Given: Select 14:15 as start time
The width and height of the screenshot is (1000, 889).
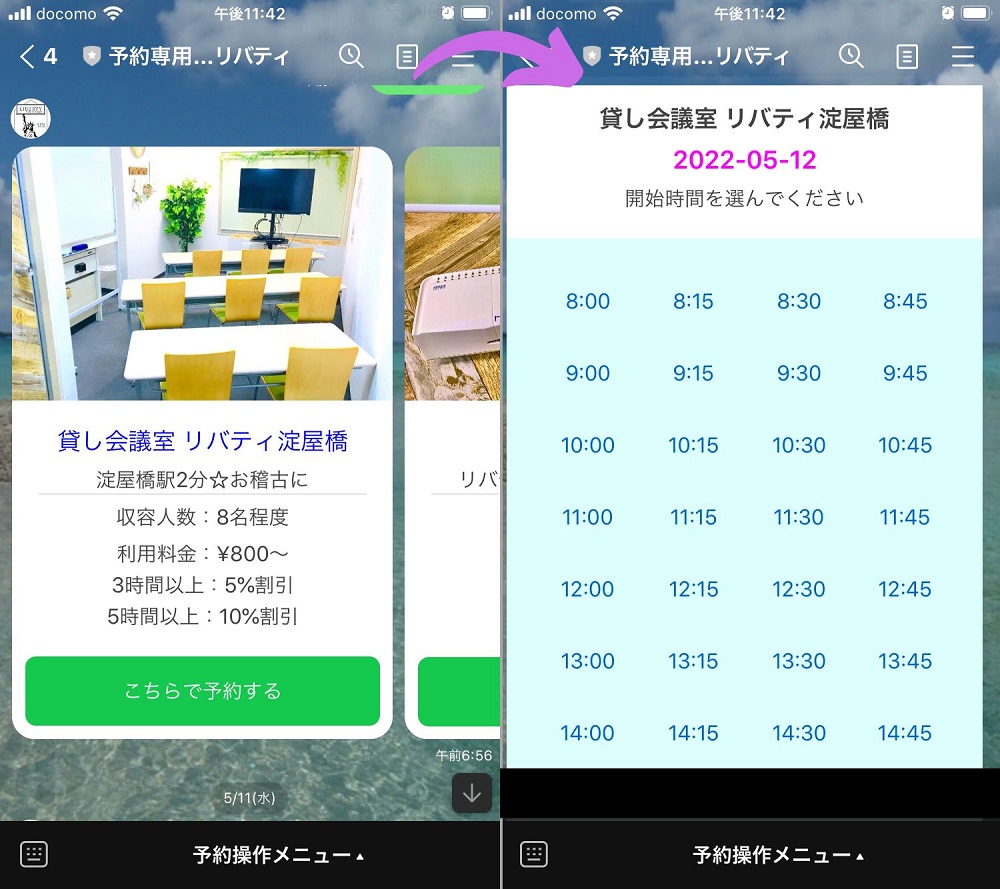Looking at the screenshot, I should pyautogui.click(x=693, y=733).
